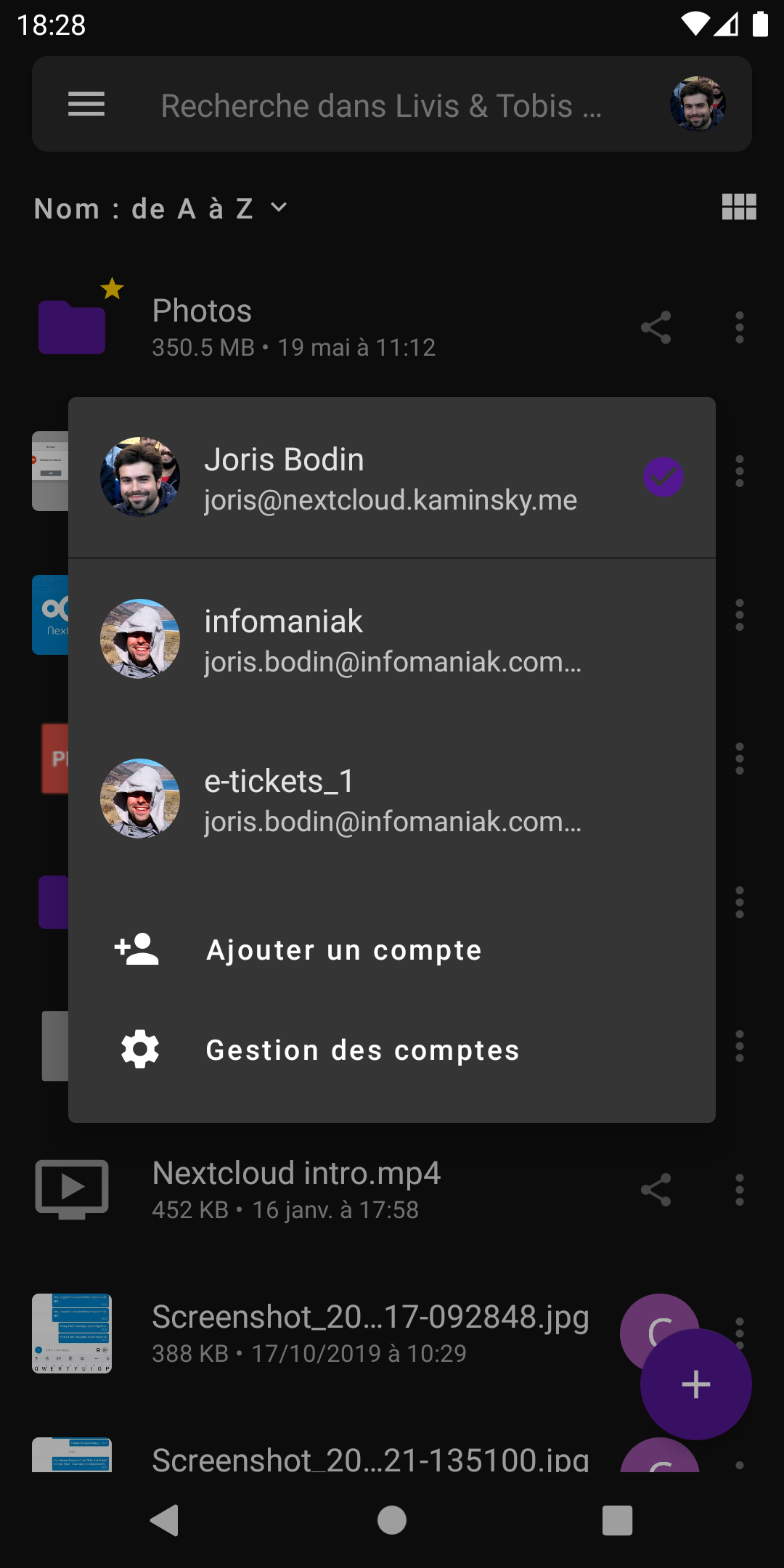Image resolution: width=784 pixels, height=1568 pixels.
Task: Share the Photos folder
Action: pos(654,327)
